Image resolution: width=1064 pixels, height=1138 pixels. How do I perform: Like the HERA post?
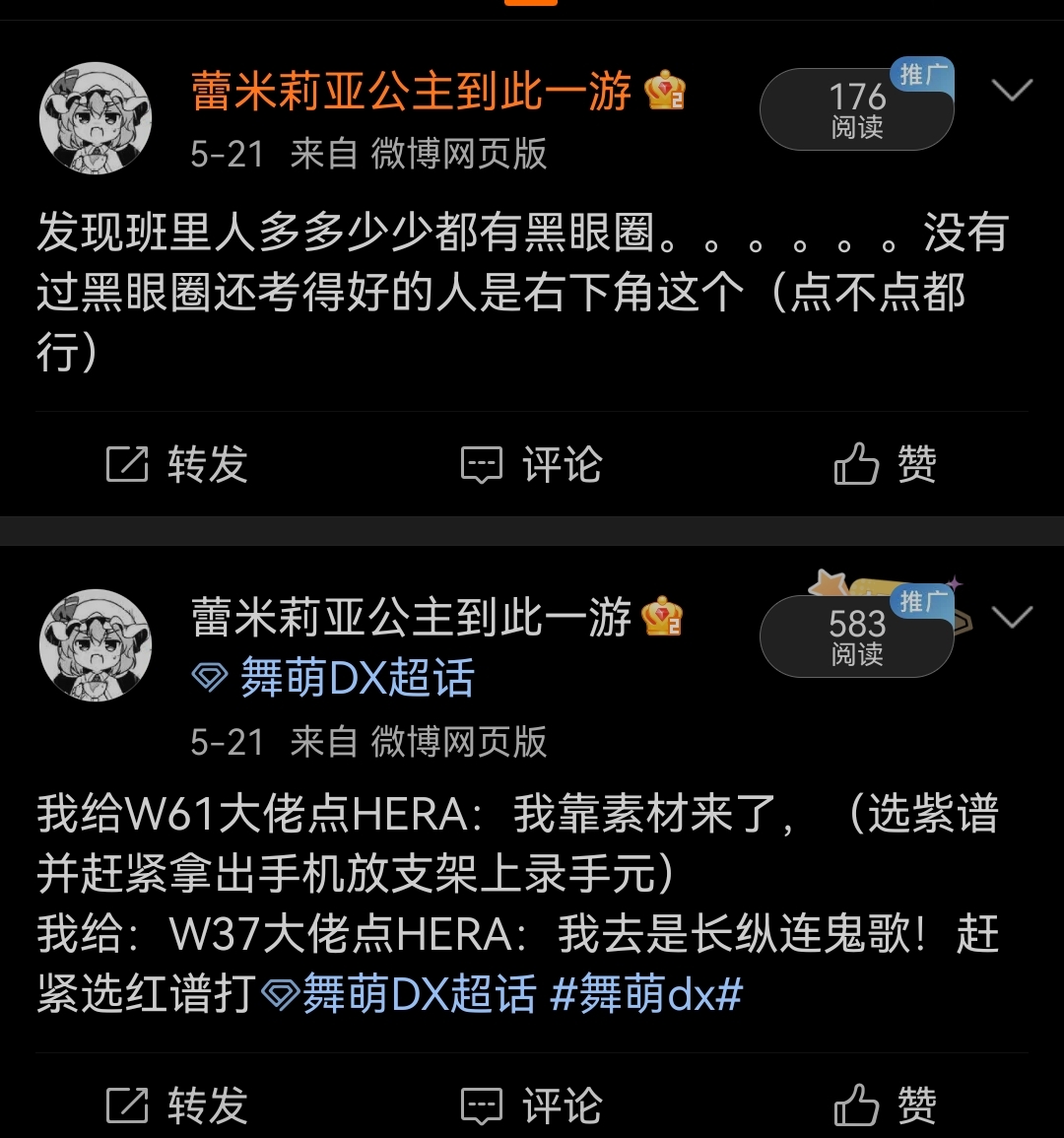pyautogui.click(x=885, y=1105)
